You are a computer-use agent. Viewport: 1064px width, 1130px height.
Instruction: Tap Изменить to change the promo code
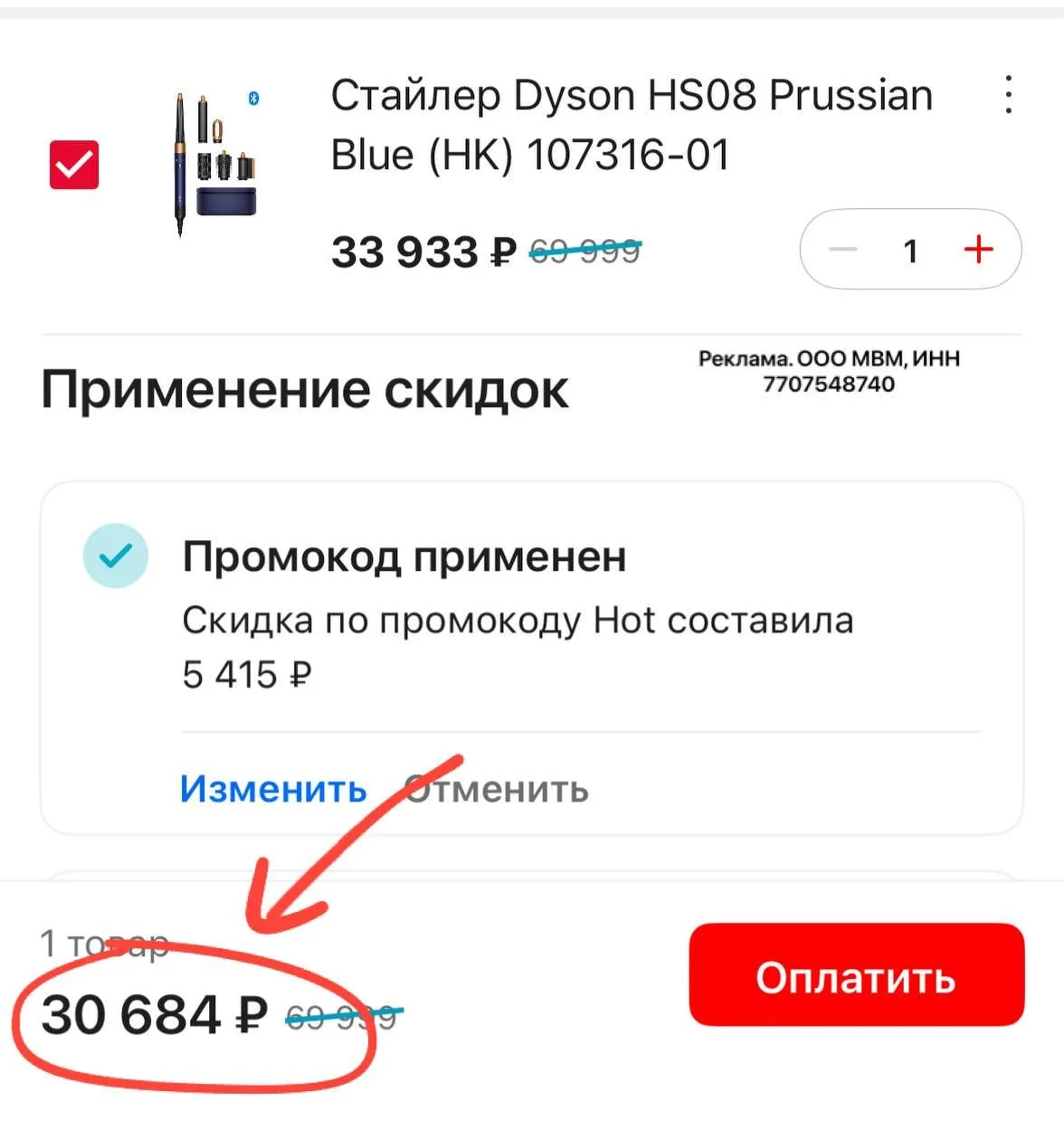(273, 789)
